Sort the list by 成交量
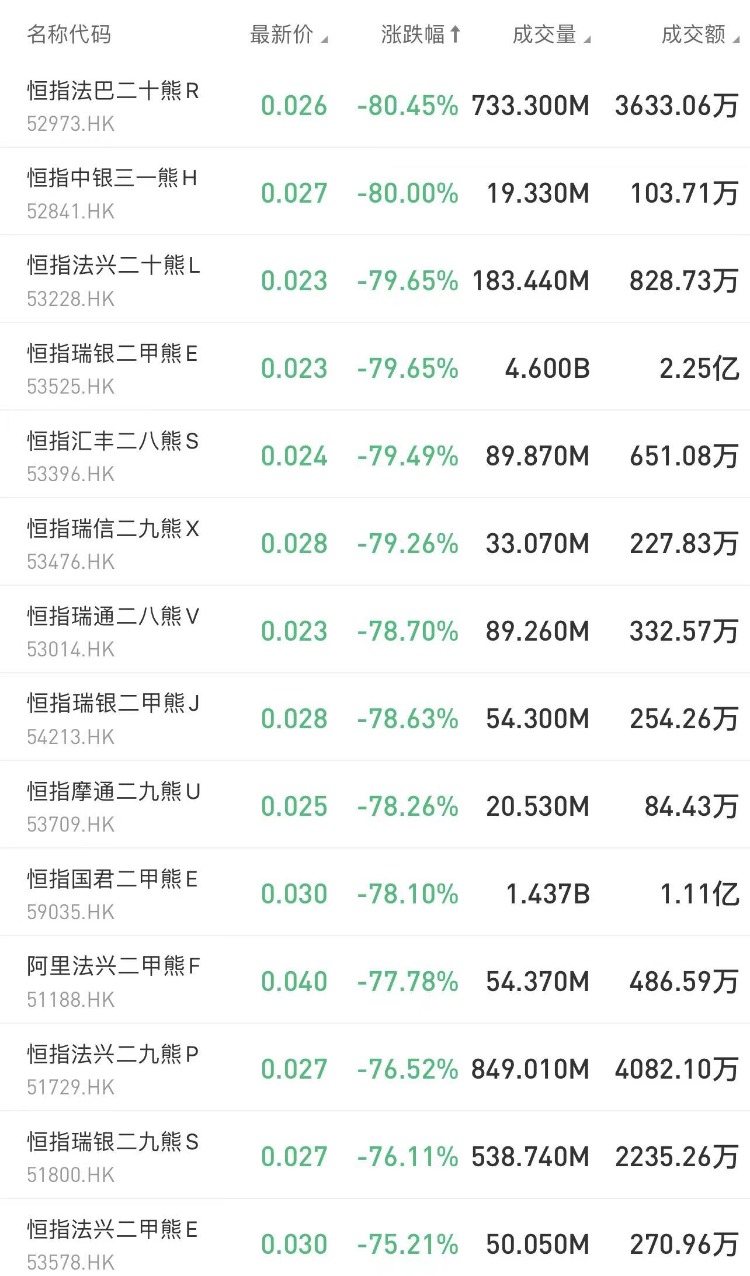The image size is (750, 1276). point(551,35)
